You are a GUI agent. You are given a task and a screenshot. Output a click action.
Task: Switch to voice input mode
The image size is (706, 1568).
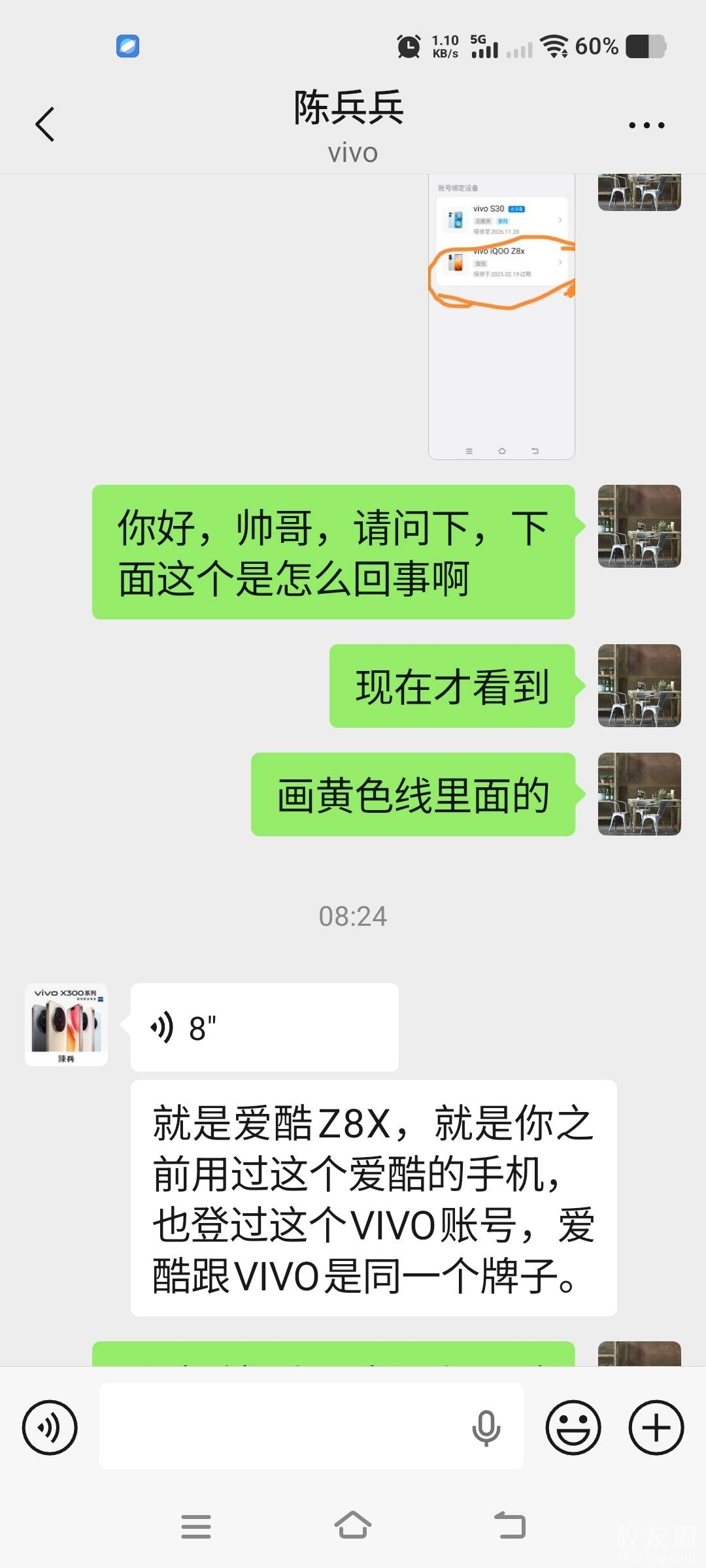click(x=50, y=1428)
